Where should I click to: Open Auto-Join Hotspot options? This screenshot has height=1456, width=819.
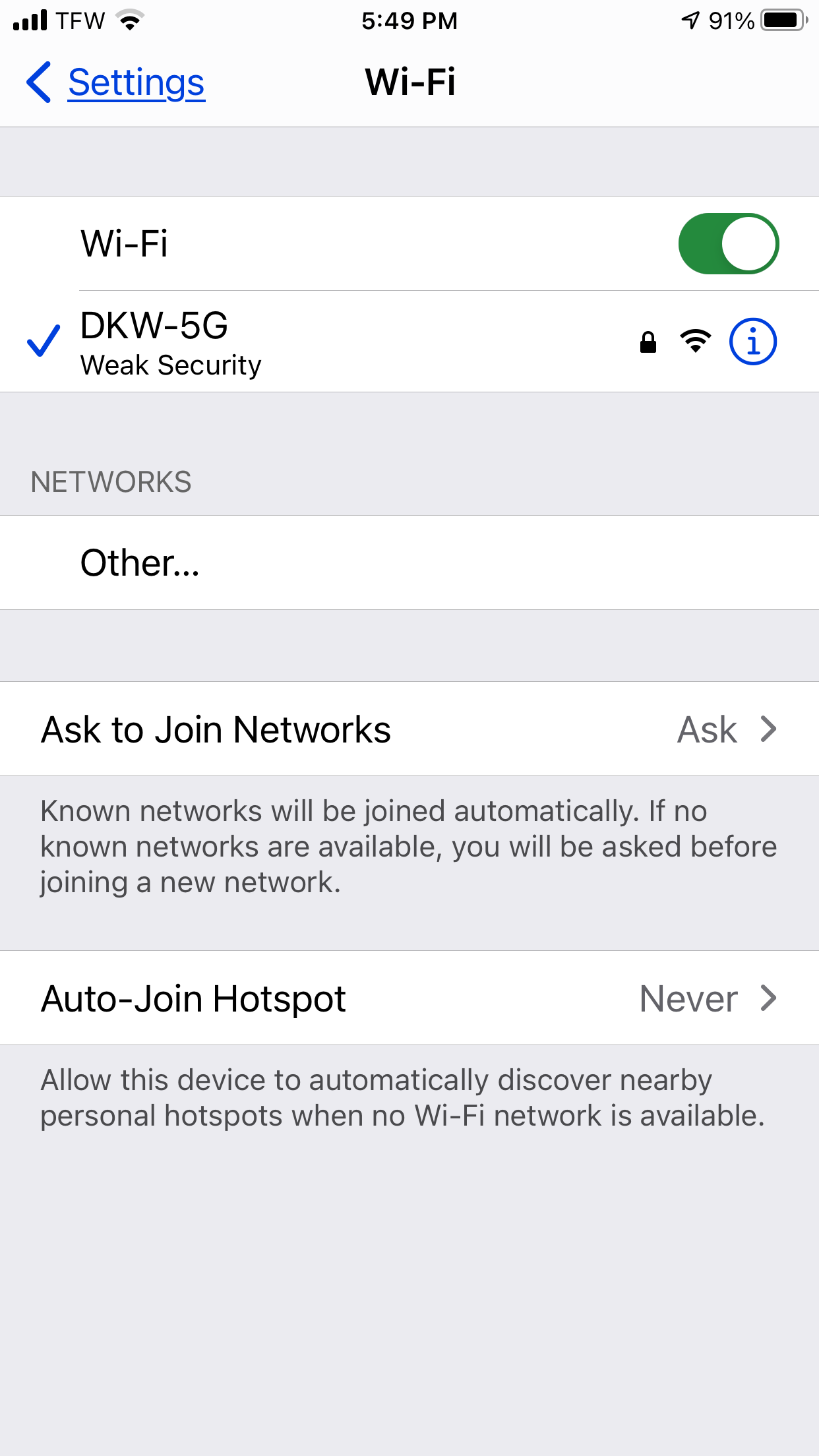(x=409, y=998)
